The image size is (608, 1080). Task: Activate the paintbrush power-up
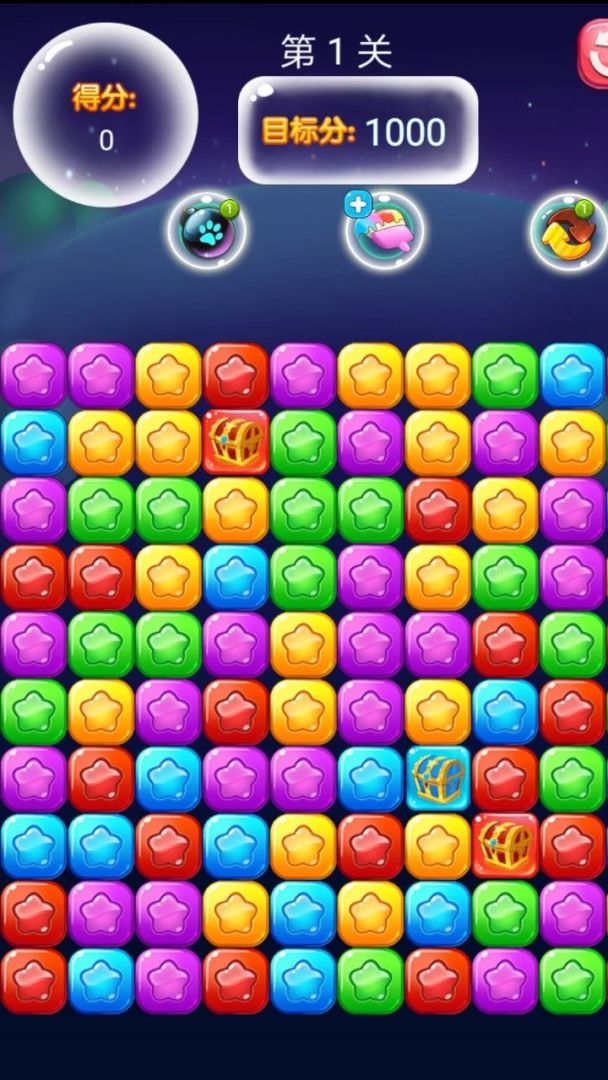click(x=384, y=229)
